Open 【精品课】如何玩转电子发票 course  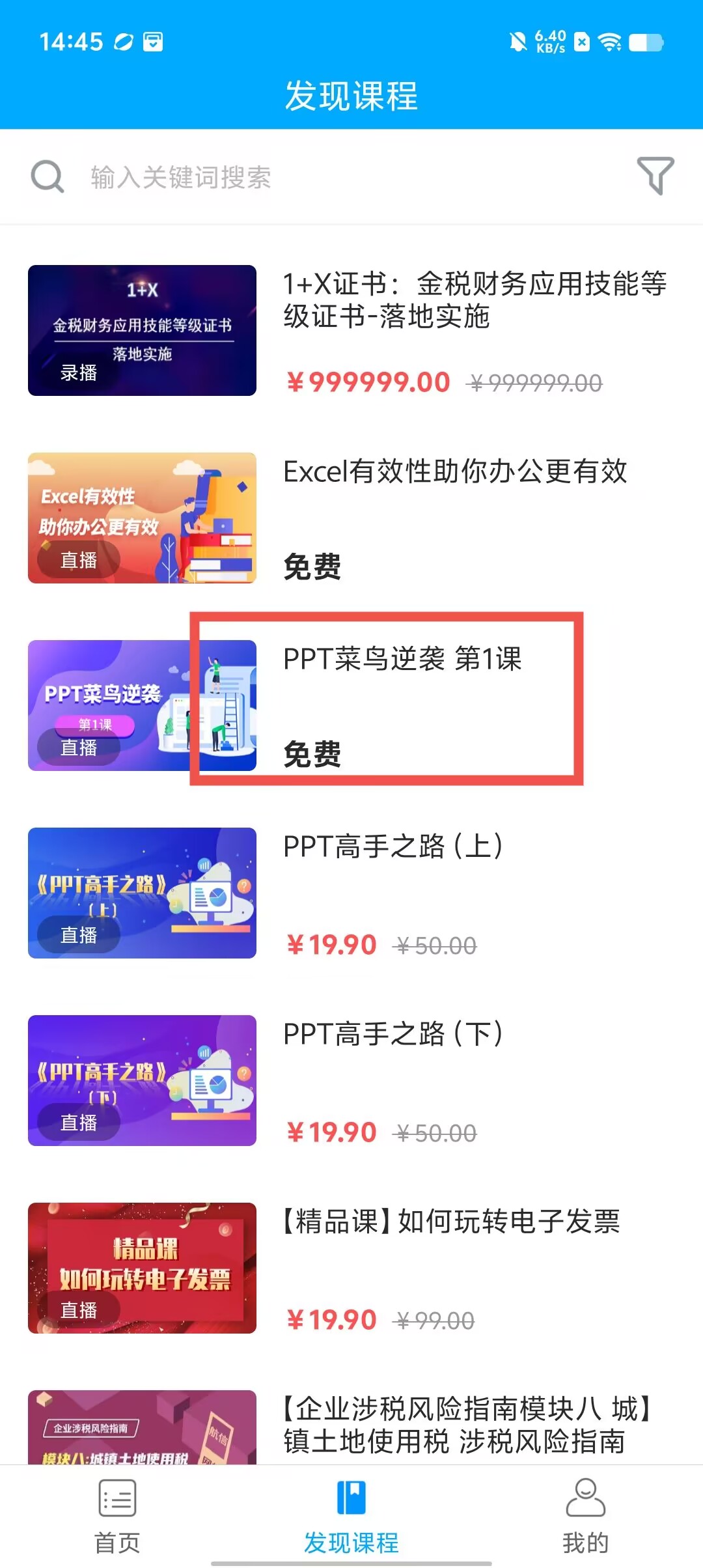tap(450, 1222)
